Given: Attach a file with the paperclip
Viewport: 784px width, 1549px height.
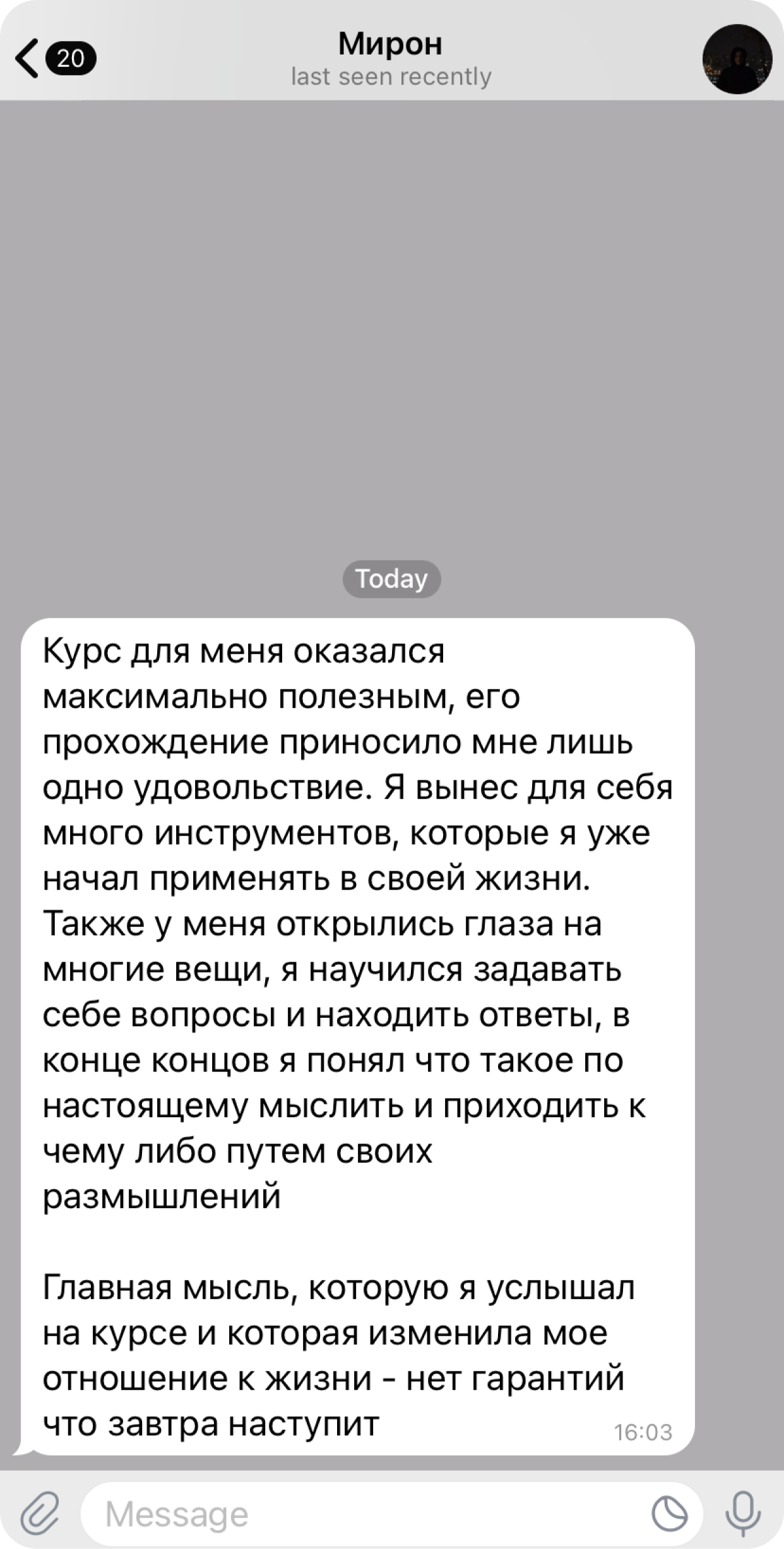Looking at the screenshot, I should (x=40, y=1514).
